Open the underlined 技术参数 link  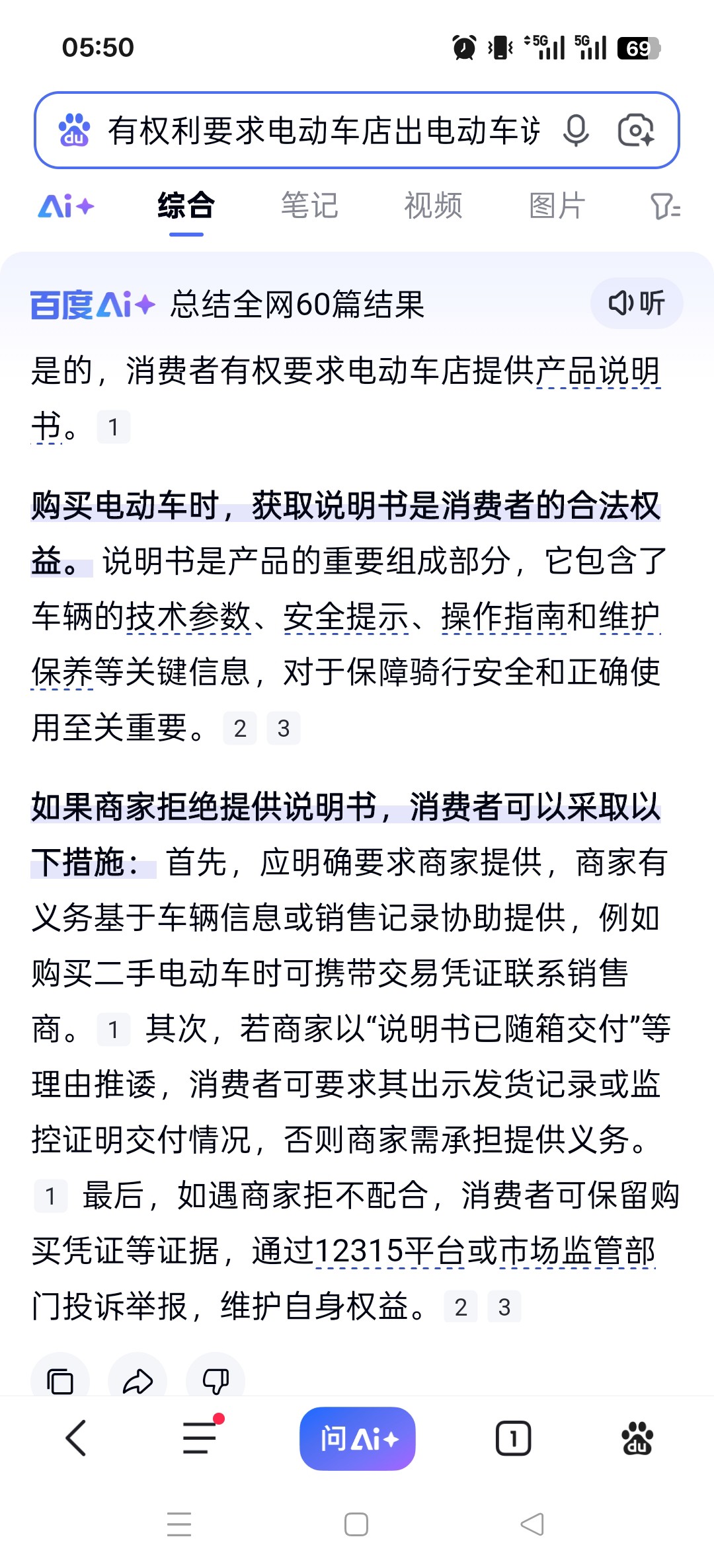tap(188, 616)
